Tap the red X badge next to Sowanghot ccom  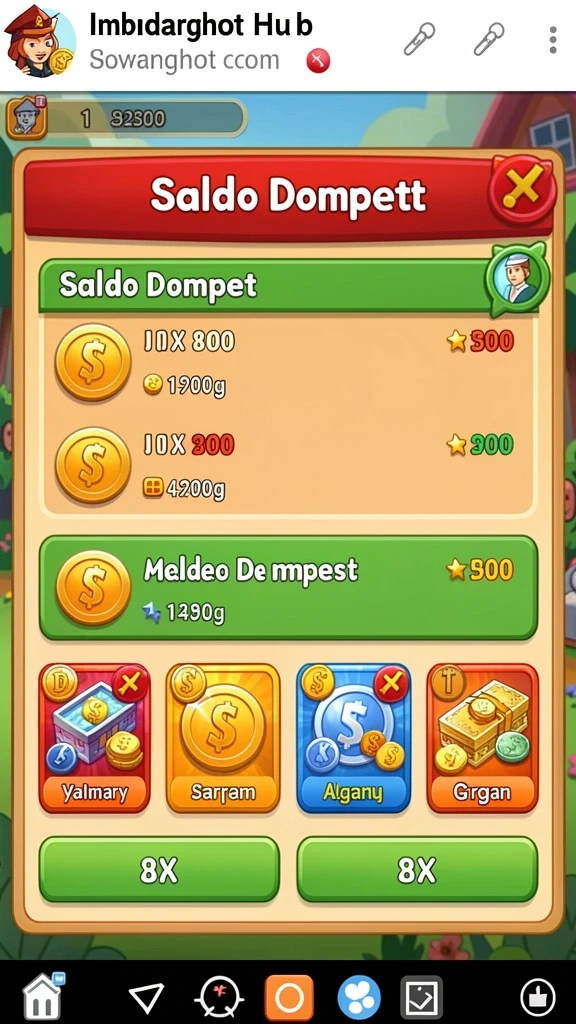318,62
